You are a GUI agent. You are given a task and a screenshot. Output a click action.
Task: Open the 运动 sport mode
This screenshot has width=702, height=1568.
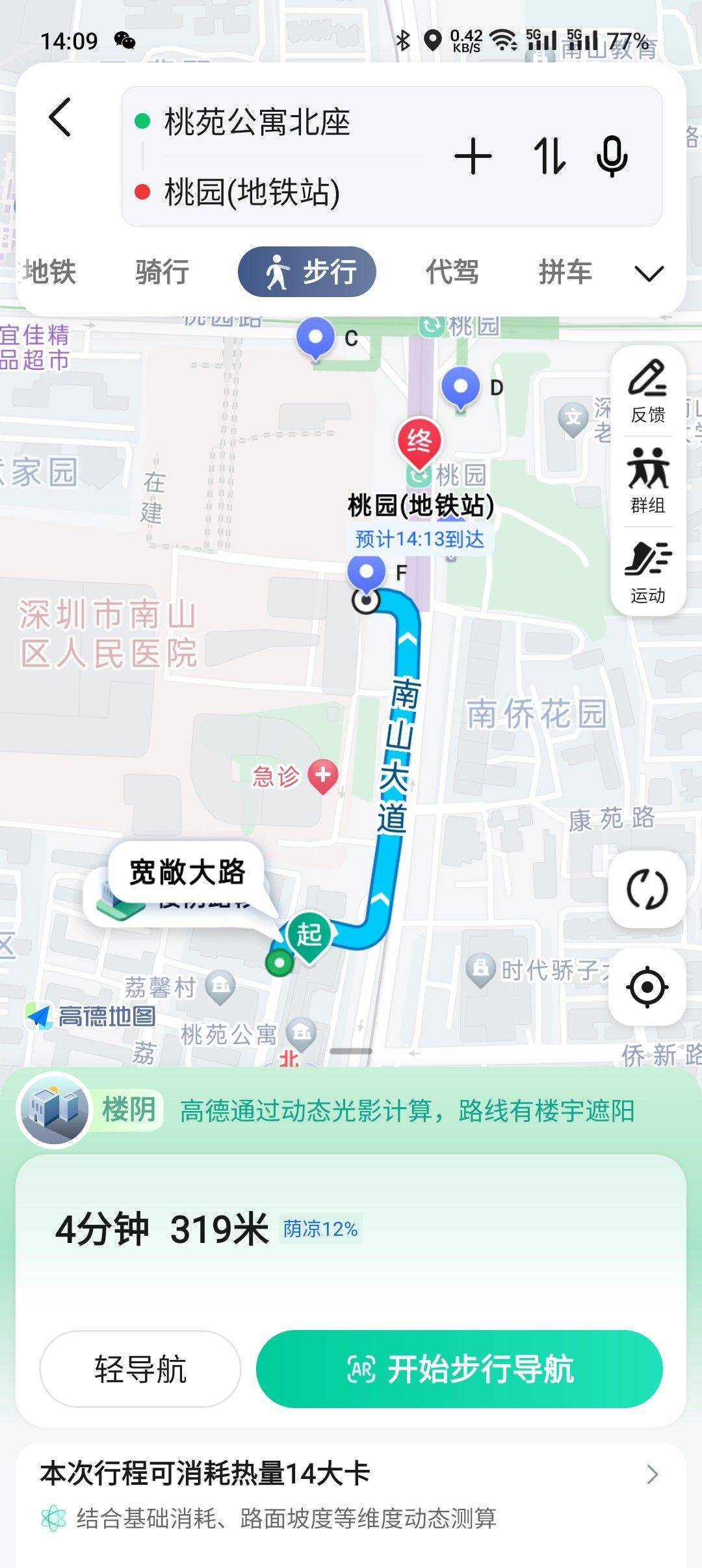pos(648,571)
